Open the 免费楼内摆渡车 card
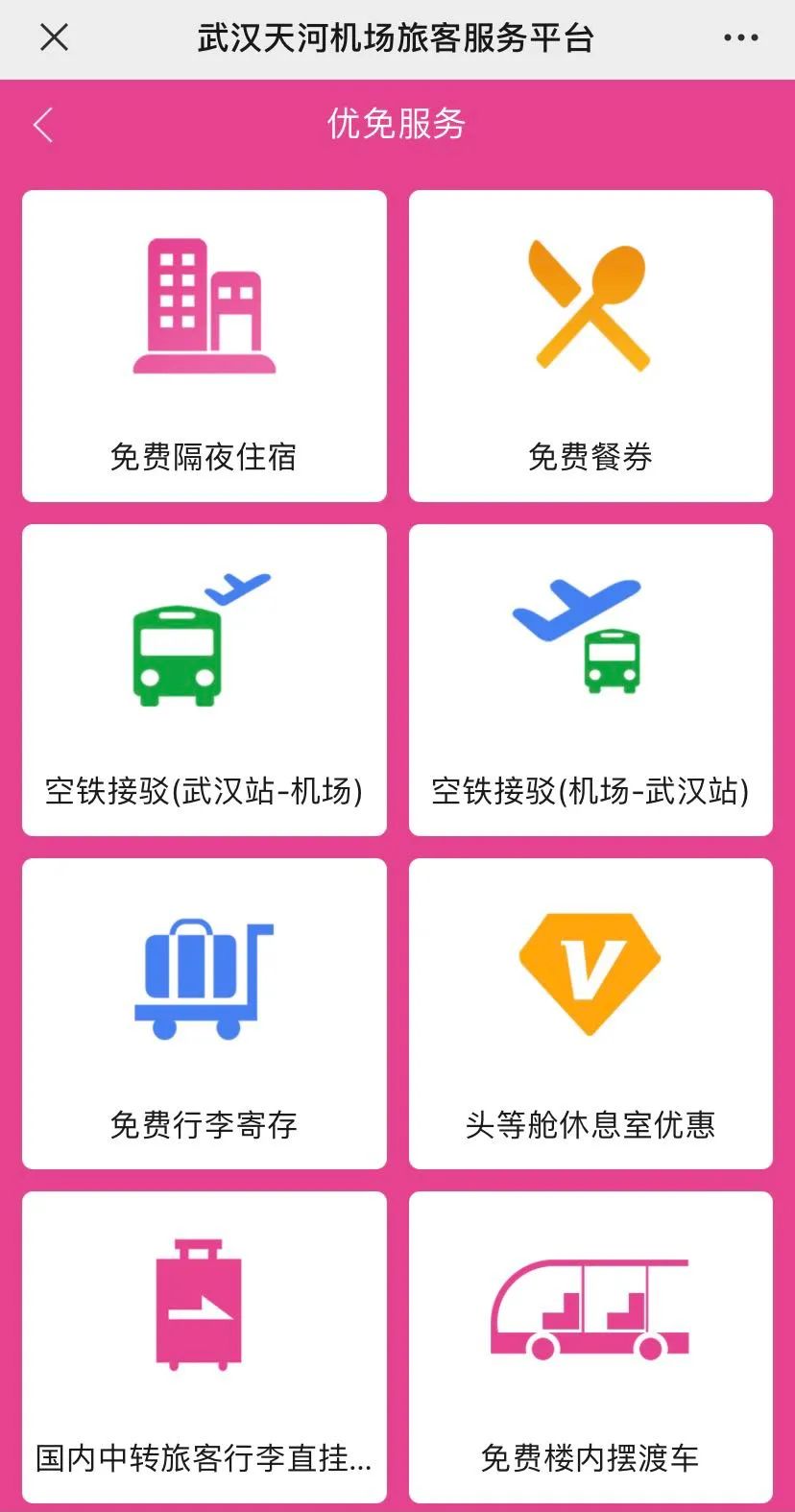This screenshot has height=1512, width=795. pos(590,1344)
